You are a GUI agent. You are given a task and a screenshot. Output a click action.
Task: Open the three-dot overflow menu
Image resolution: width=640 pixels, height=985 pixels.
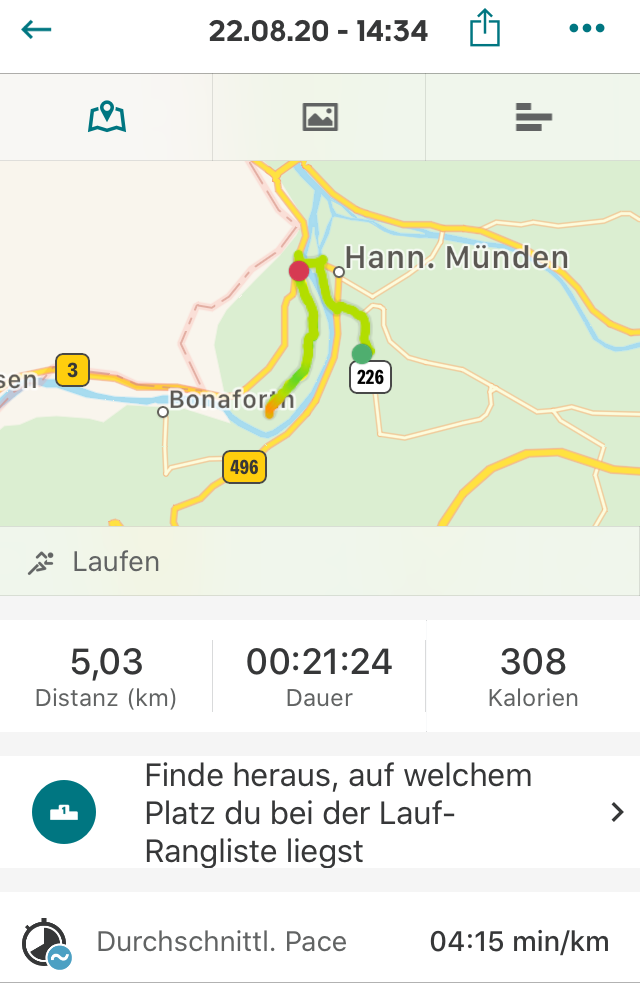587,30
